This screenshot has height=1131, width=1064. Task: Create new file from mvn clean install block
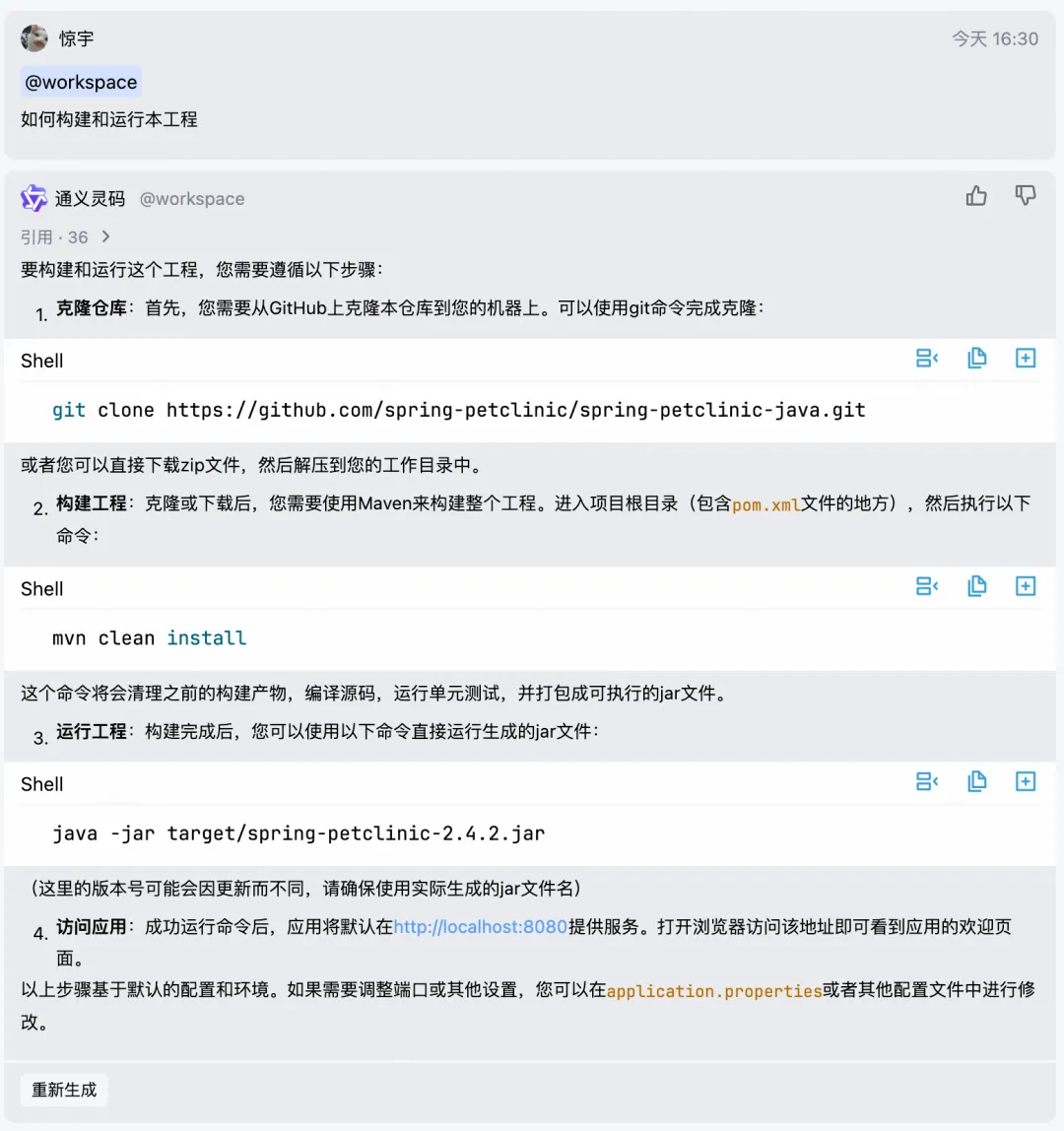coord(1026,586)
